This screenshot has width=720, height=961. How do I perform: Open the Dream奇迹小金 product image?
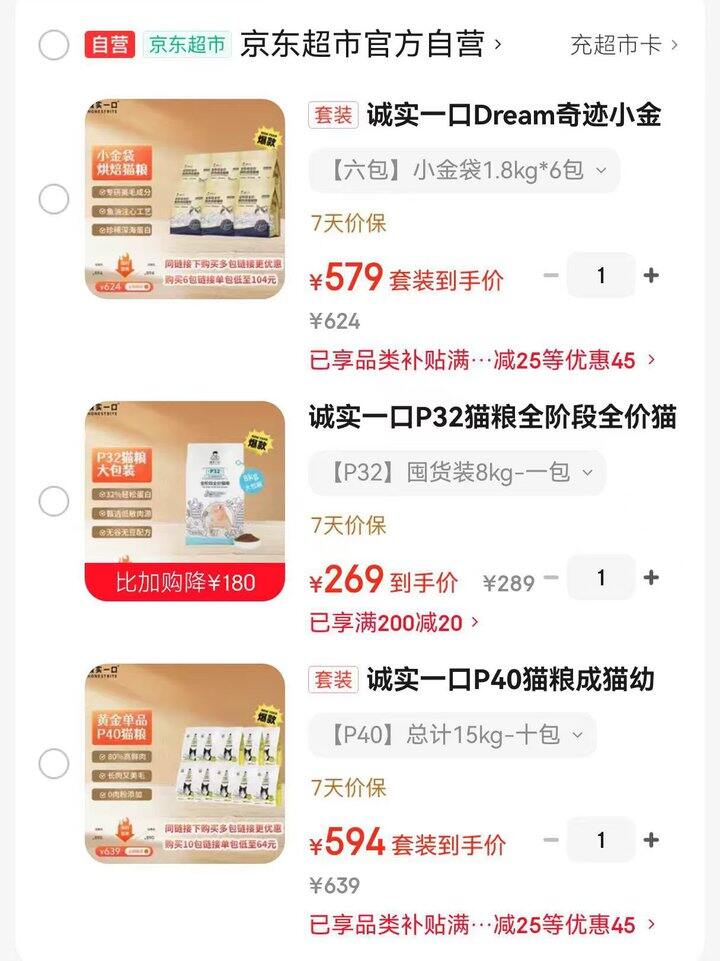185,199
